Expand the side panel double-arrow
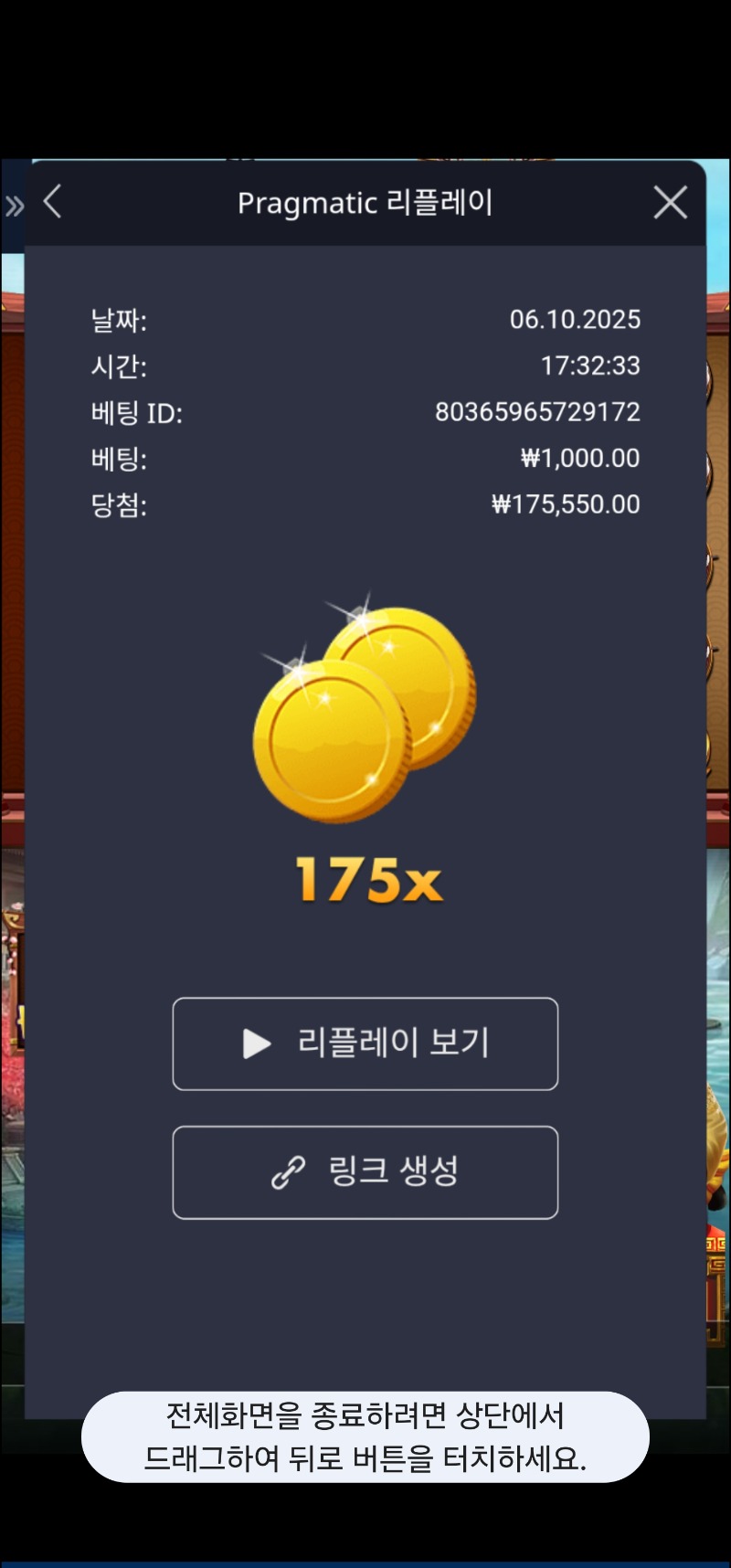Image resolution: width=731 pixels, height=1568 pixels. click(x=15, y=206)
